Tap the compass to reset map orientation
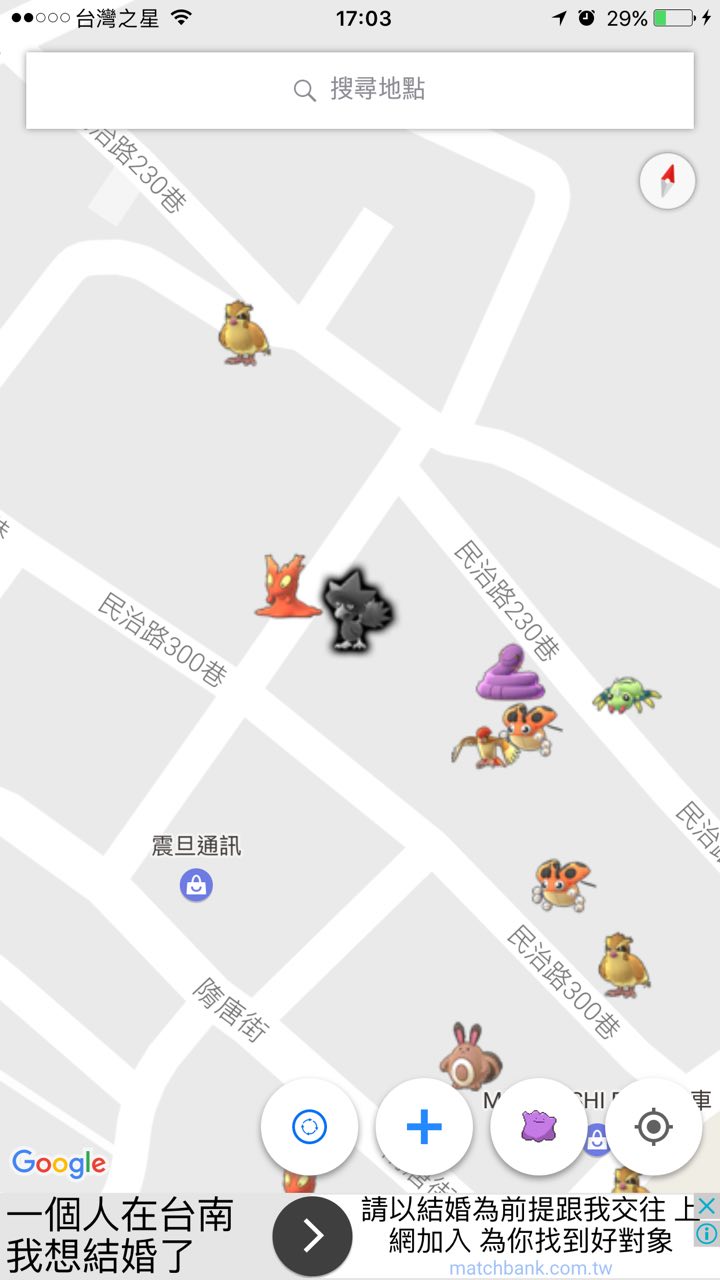 (667, 183)
